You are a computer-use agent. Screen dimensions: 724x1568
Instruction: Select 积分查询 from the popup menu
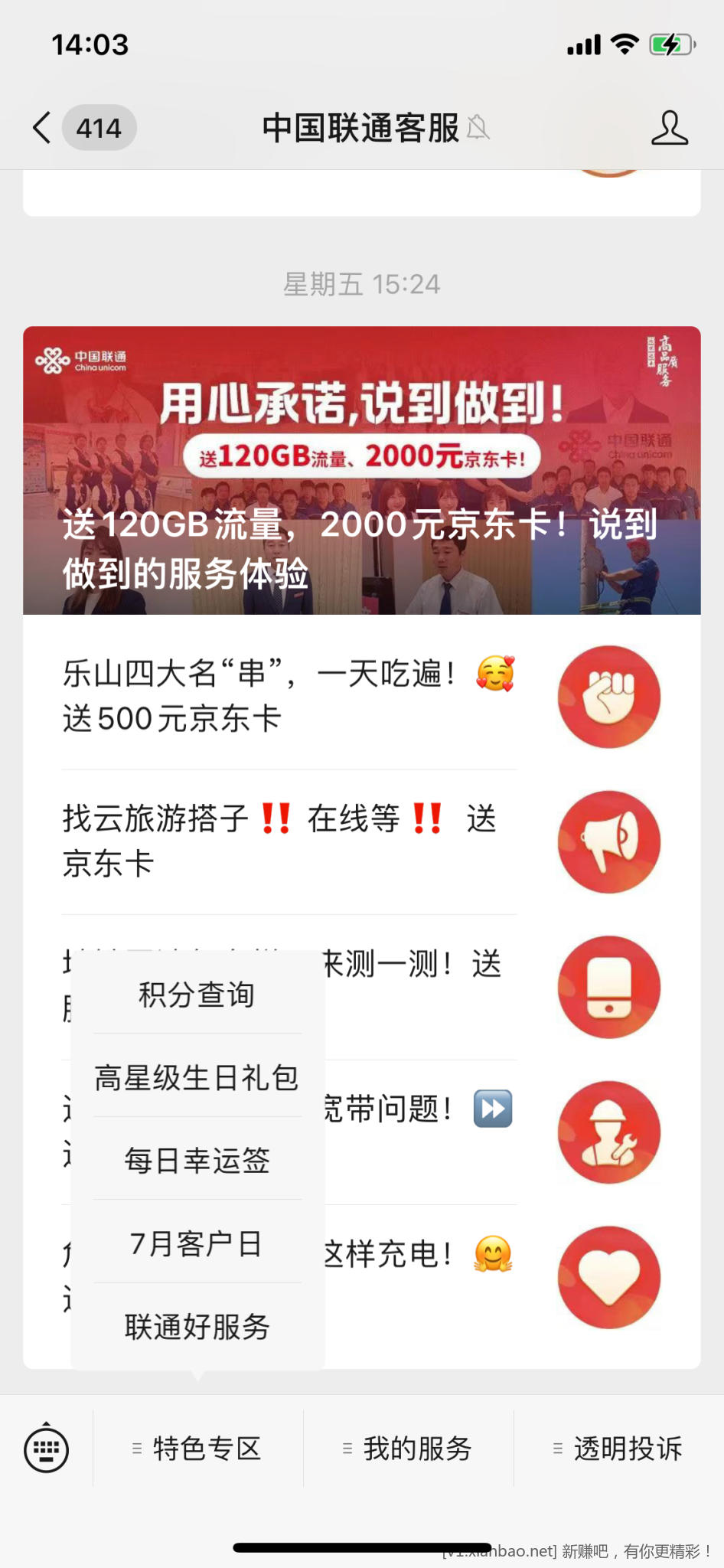[x=197, y=995]
